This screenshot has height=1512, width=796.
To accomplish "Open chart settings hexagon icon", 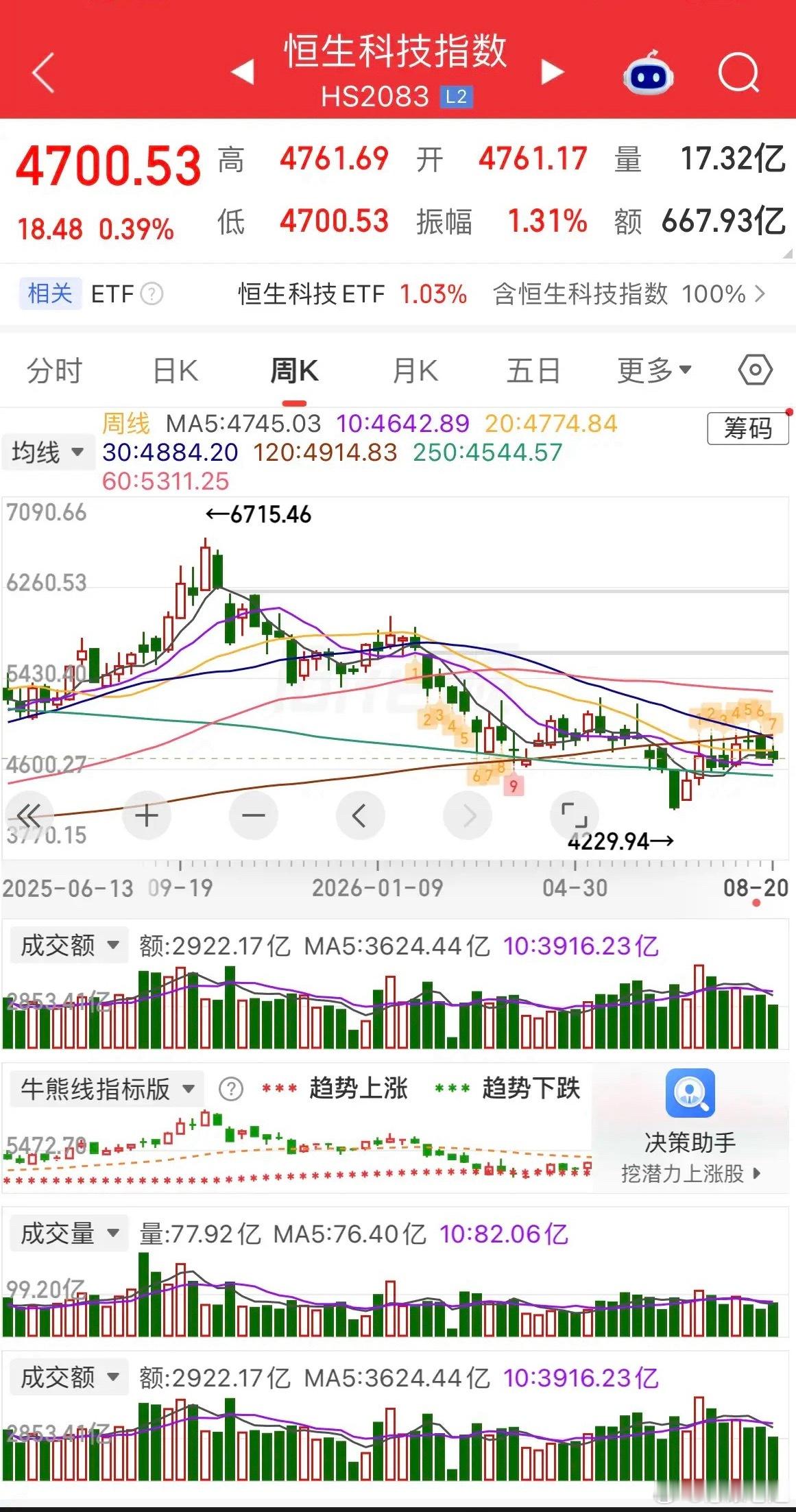I will pos(755,370).
